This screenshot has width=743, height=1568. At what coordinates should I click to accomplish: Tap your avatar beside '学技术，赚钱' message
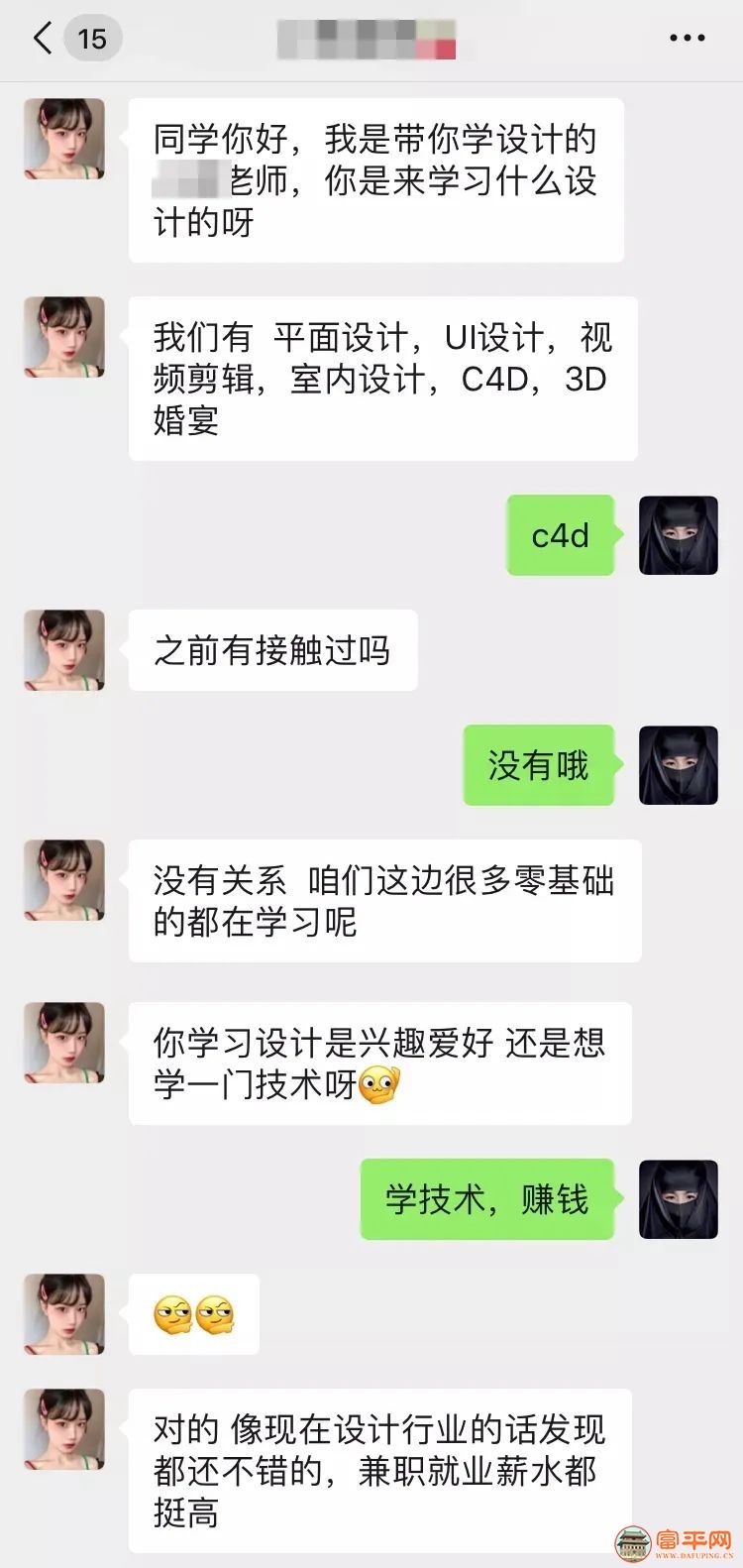click(678, 1198)
